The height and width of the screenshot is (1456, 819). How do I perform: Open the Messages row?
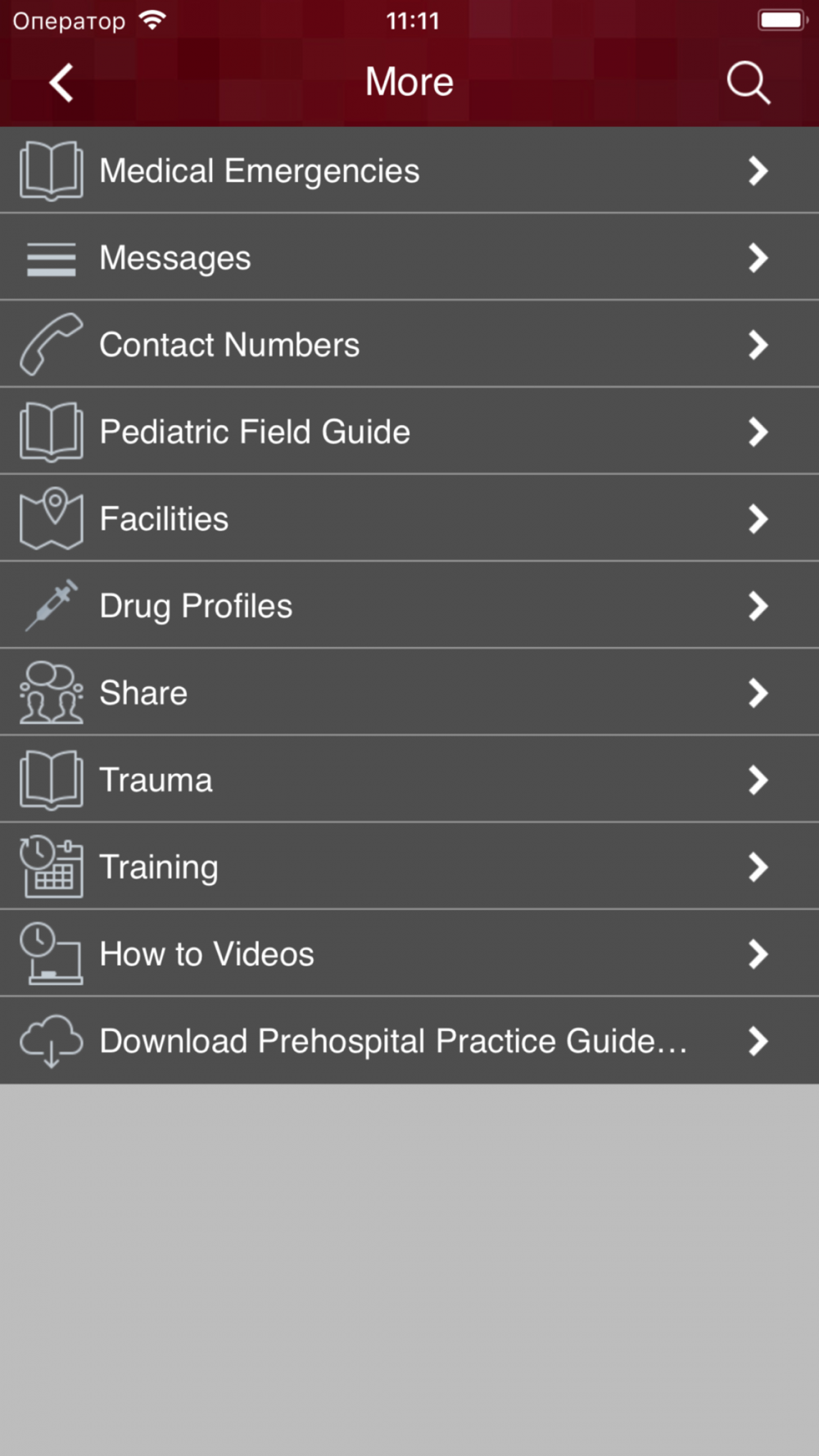(409, 257)
